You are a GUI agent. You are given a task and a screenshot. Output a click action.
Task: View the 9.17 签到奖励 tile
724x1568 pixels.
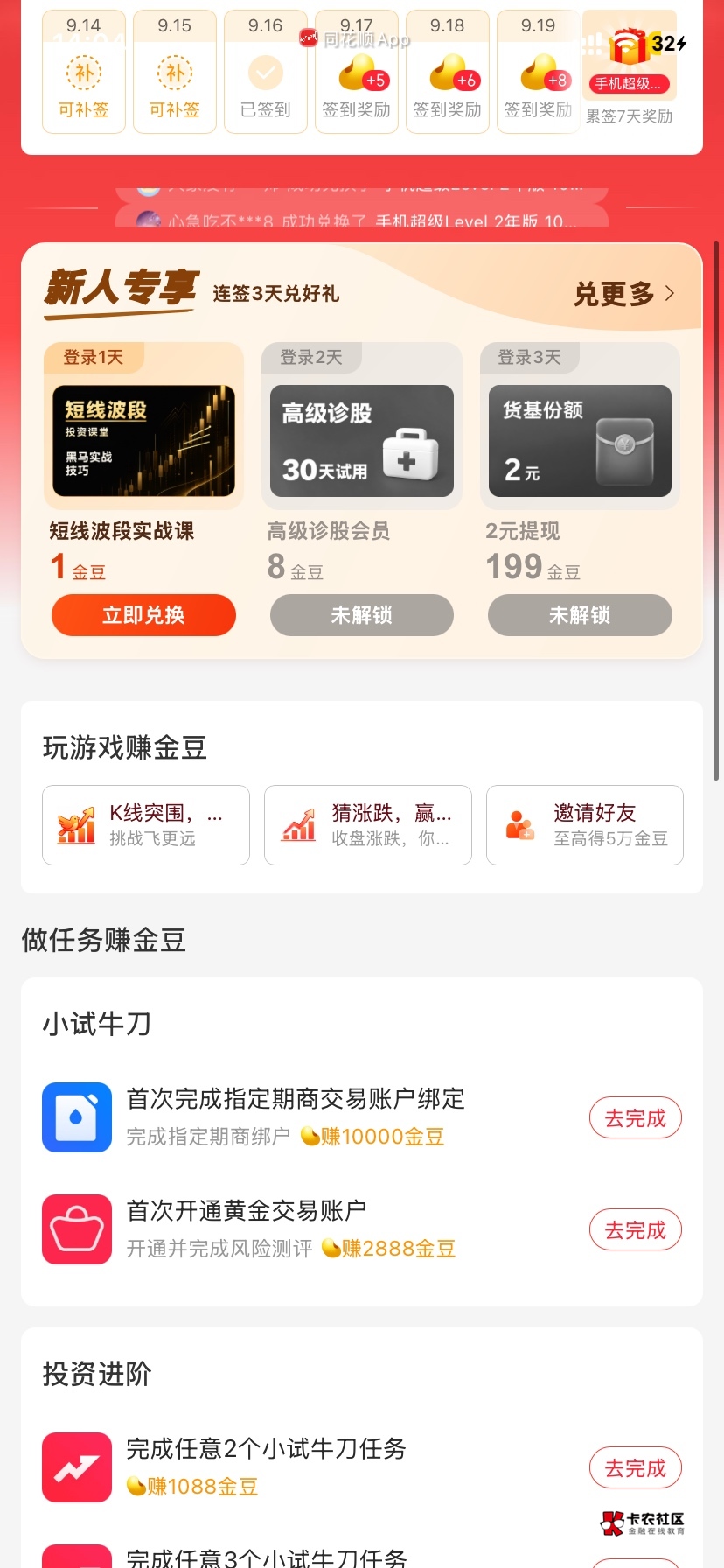[357, 72]
